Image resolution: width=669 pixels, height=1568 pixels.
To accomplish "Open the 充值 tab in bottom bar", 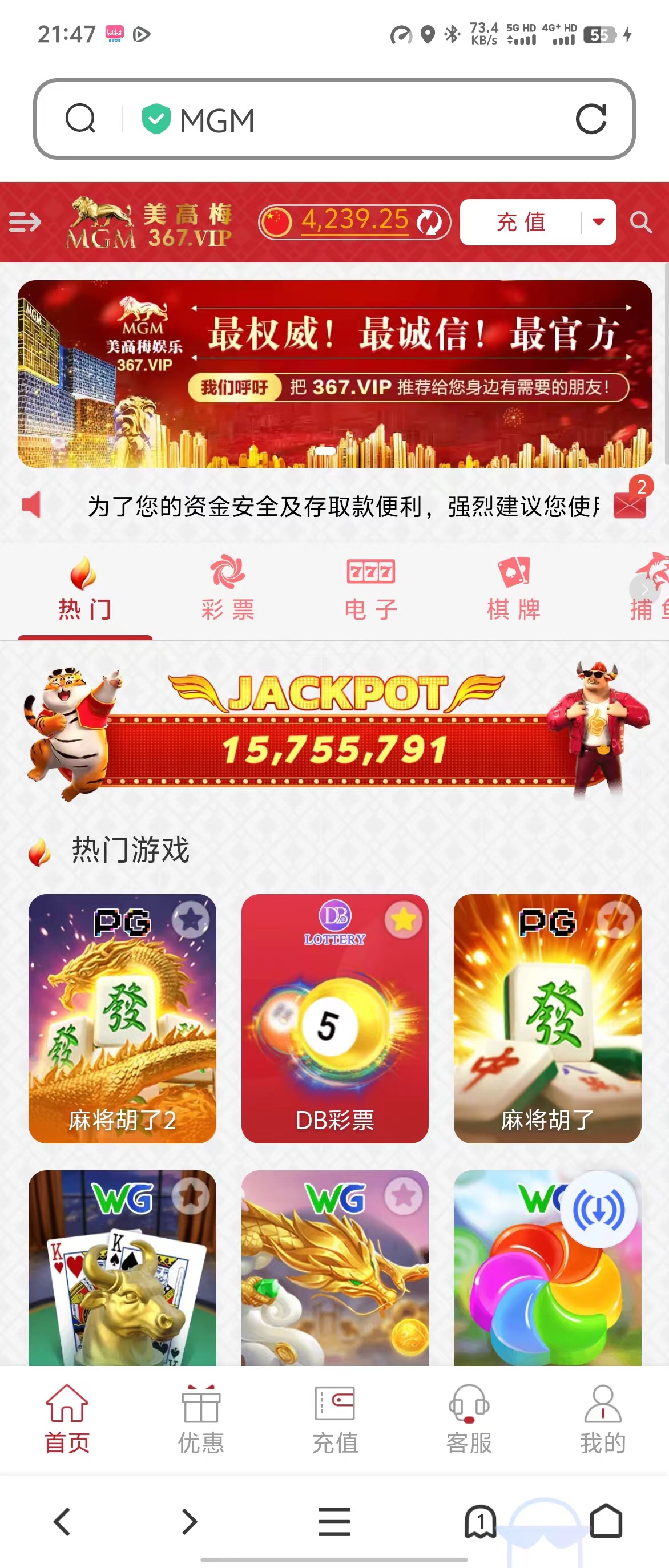I will click(335, 1420).
